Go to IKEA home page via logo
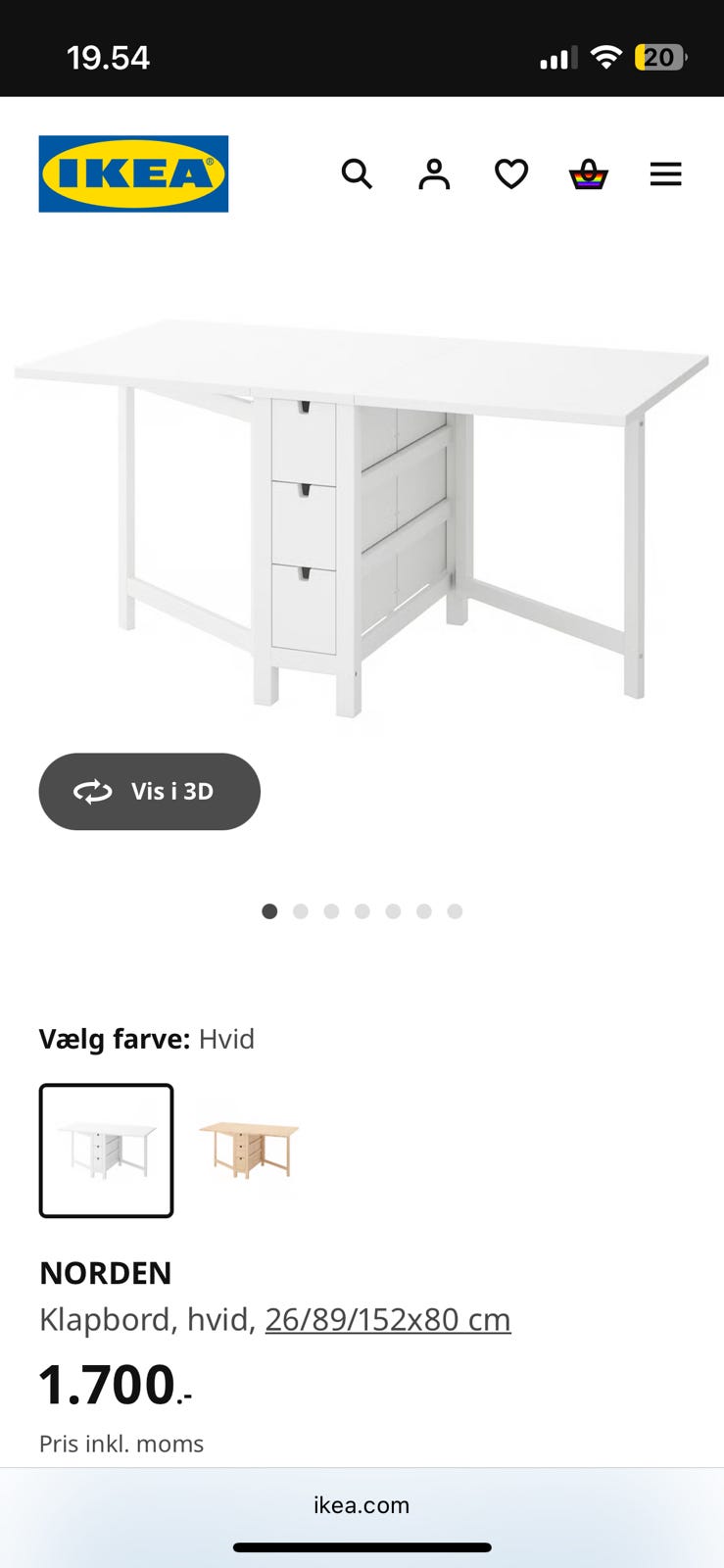This screenshot has height=1568, width=724. point(133,173)
